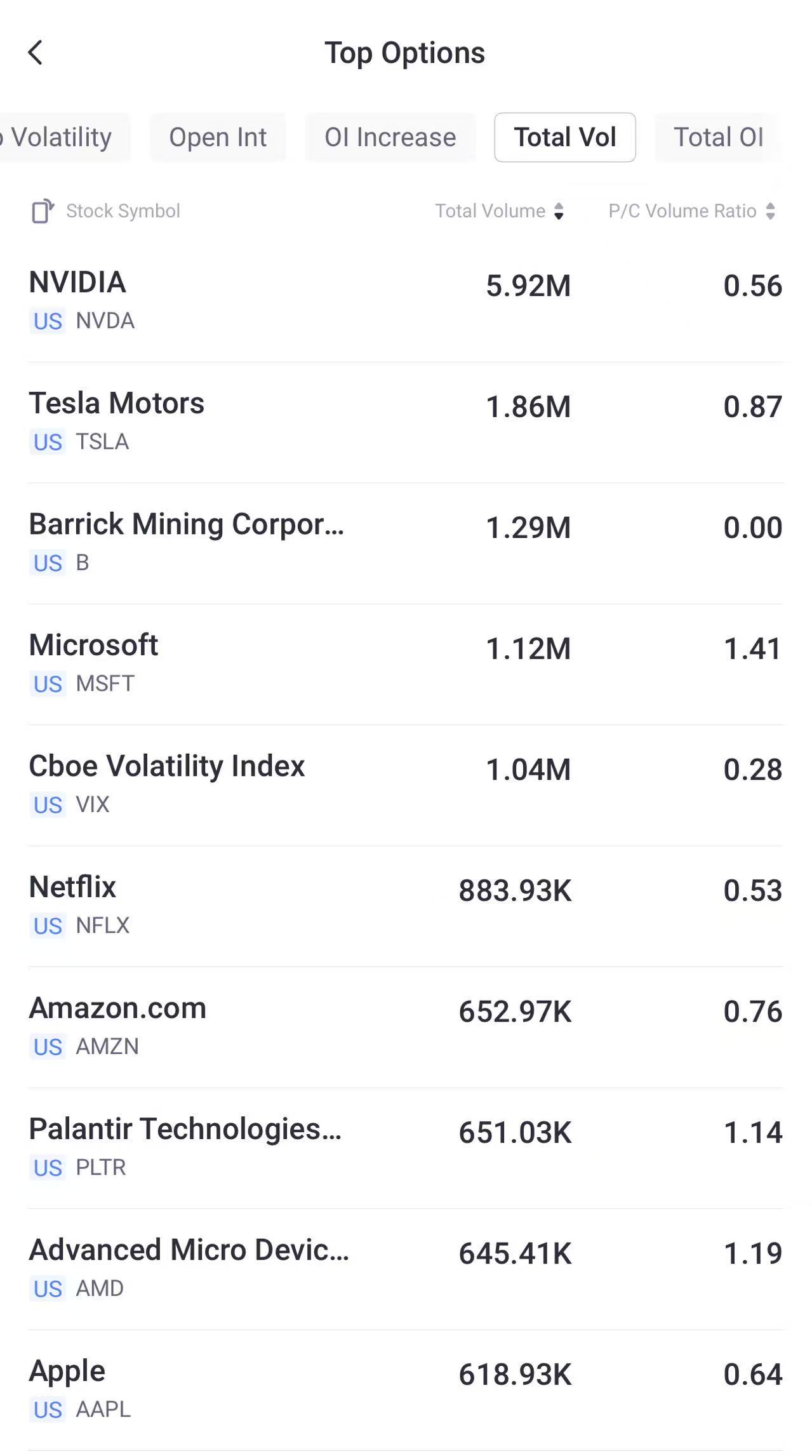This screenshot has height=1456, width=812.
Task: Click the US badge beside the TSLA ticker
Action: [48, 443]
